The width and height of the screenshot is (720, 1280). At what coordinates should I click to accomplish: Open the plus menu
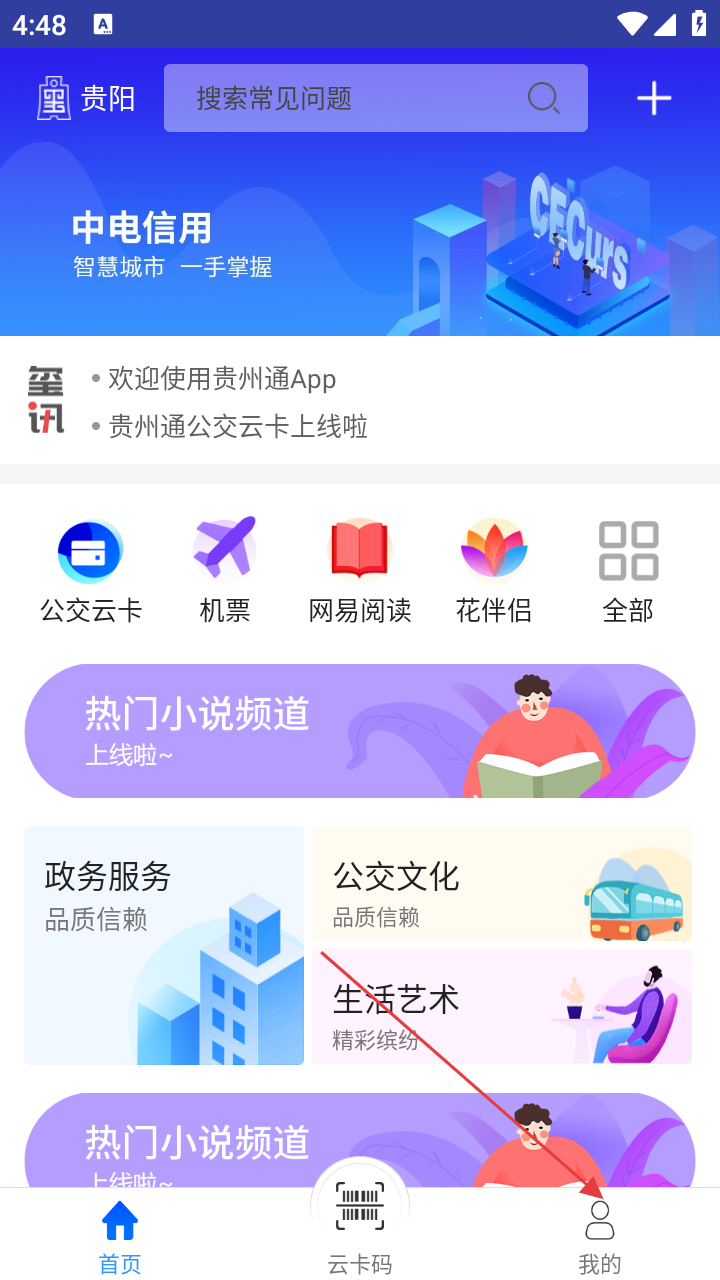(x=654, y=98)
